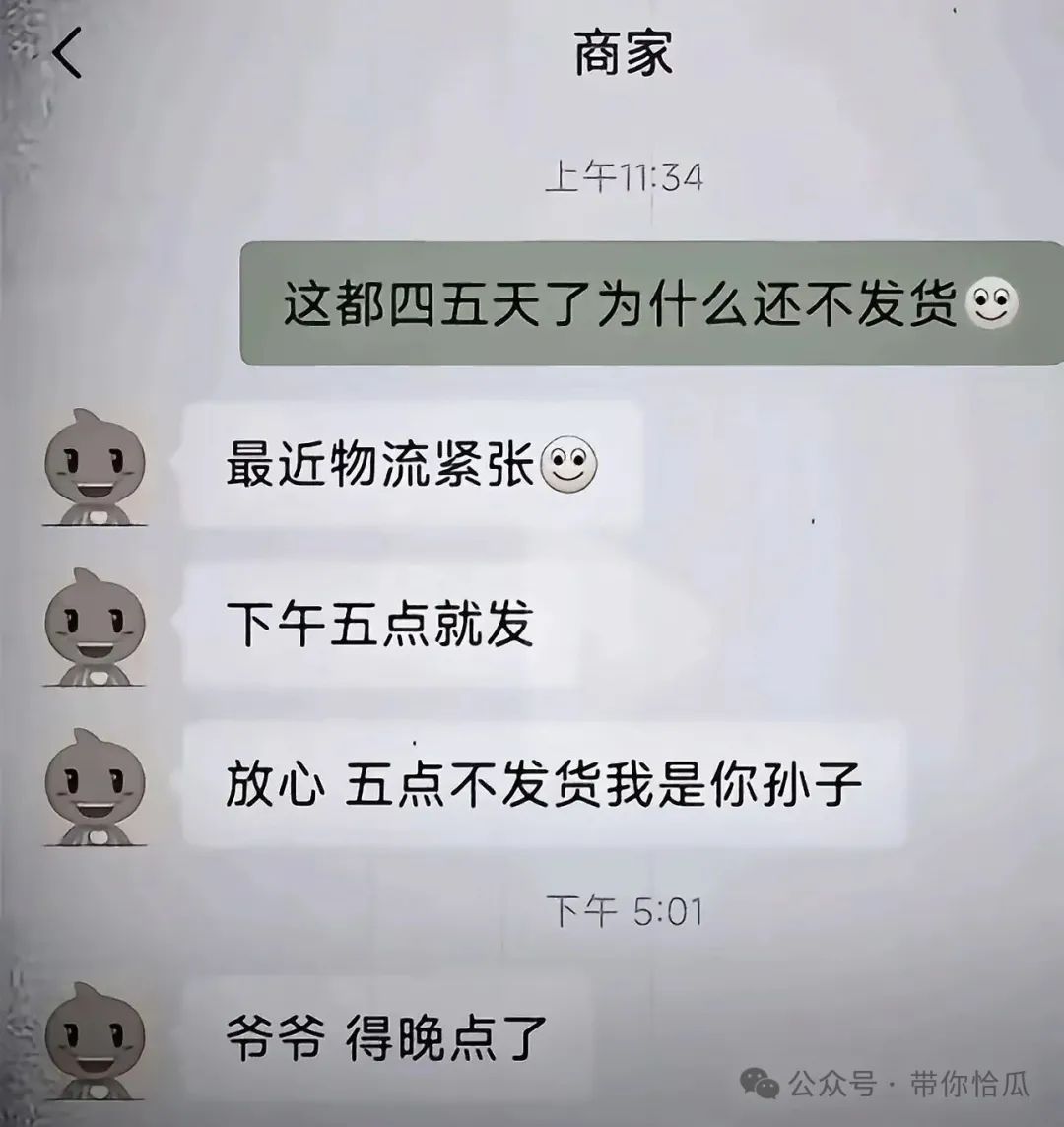The height and width of the screenshot is (1127, 1064).
Task: Open merchant avatar beside 爷爷 得晚点了 message
Action: tap(95, 1041)
